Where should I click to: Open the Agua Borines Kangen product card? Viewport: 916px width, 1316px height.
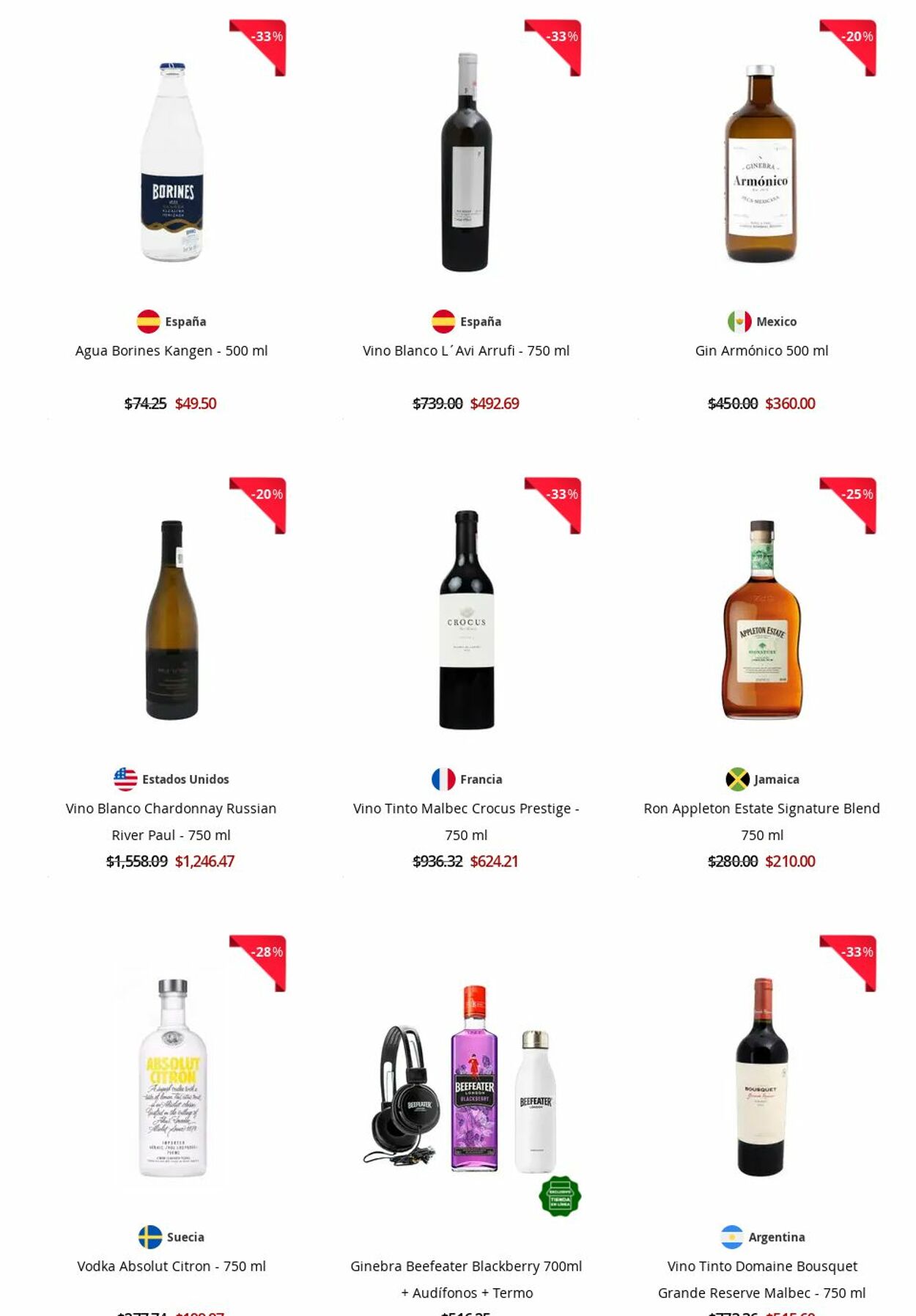click(x=171, y=350)
